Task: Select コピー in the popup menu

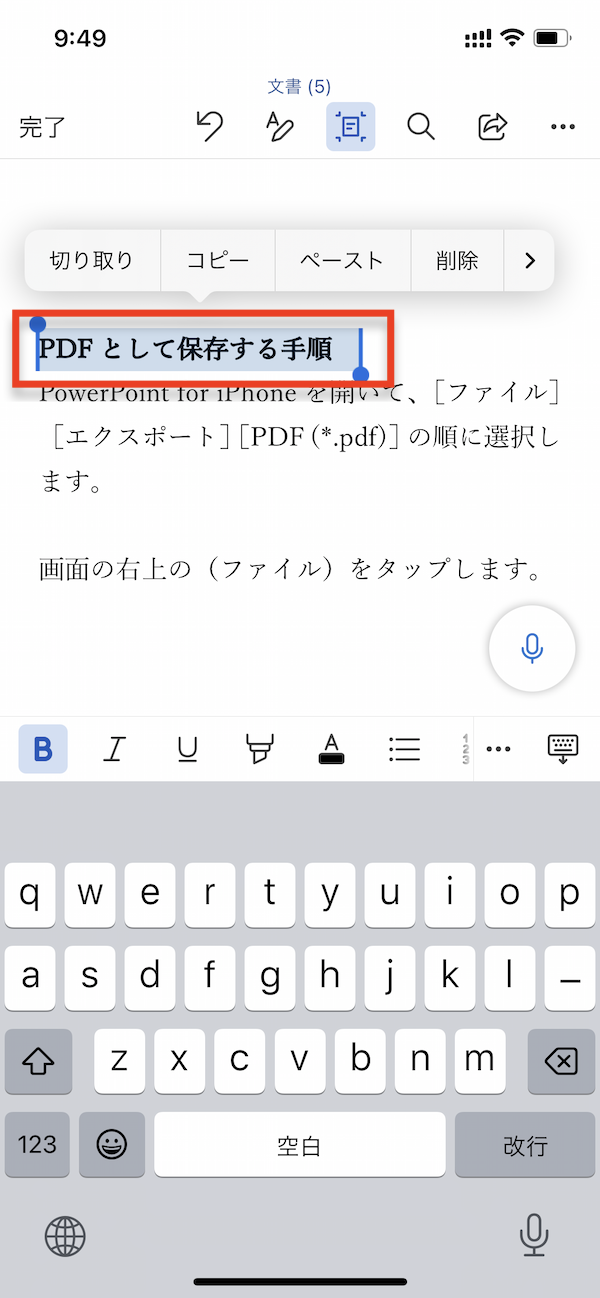Action: coord(218,260)
